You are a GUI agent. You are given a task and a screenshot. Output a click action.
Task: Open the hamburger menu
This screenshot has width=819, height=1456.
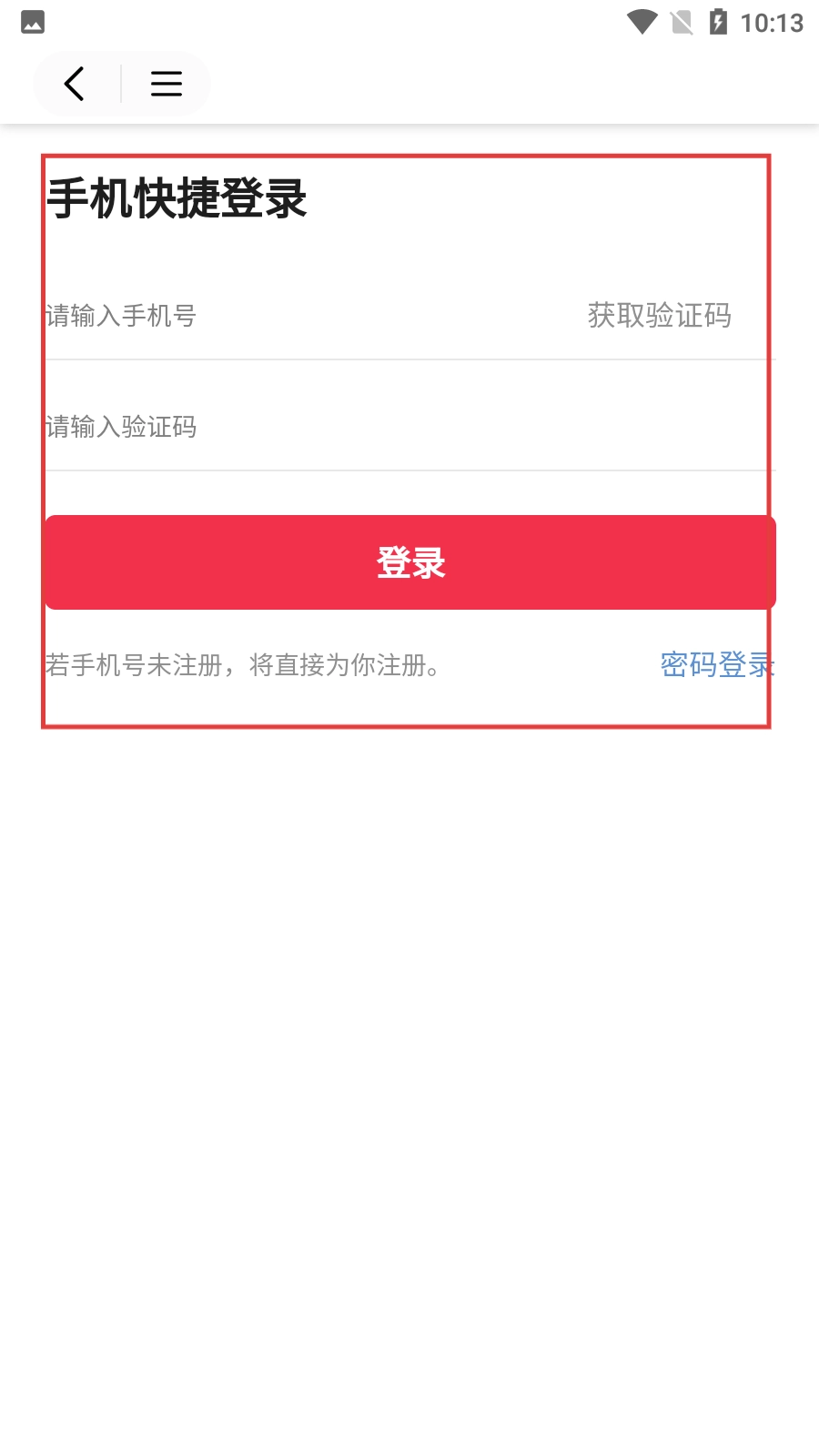coord(167,84)
